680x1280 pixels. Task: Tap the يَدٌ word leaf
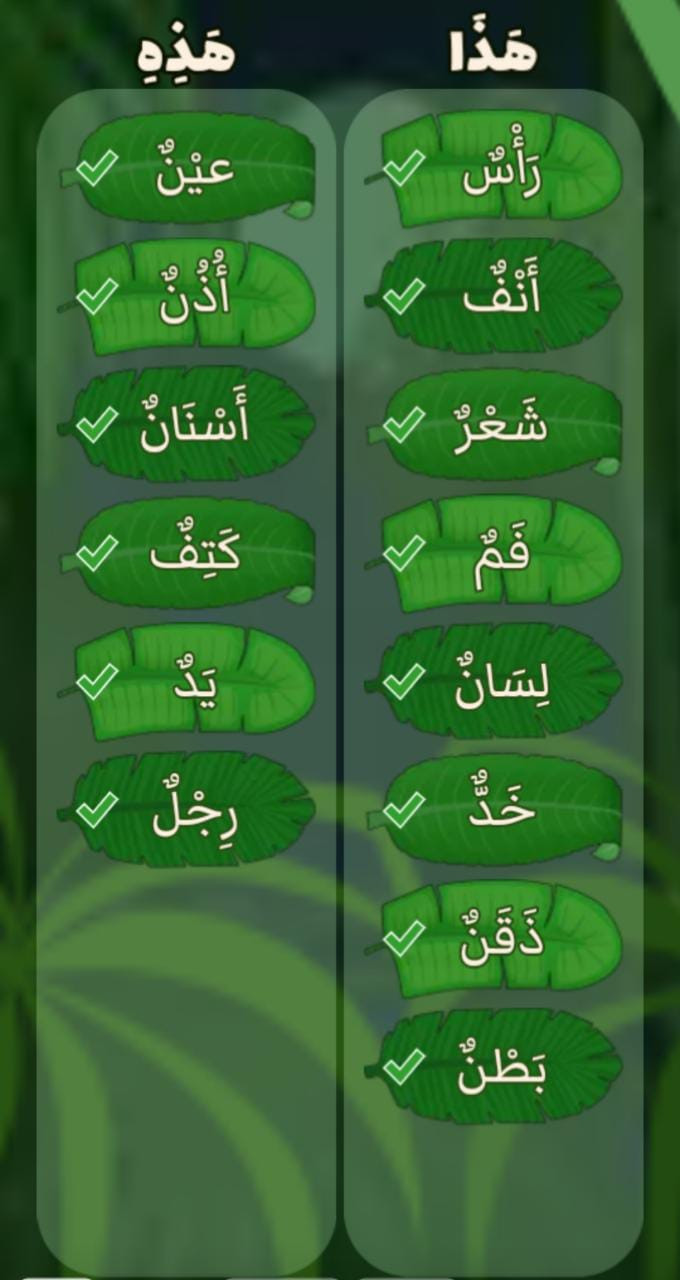coord(193,683)
